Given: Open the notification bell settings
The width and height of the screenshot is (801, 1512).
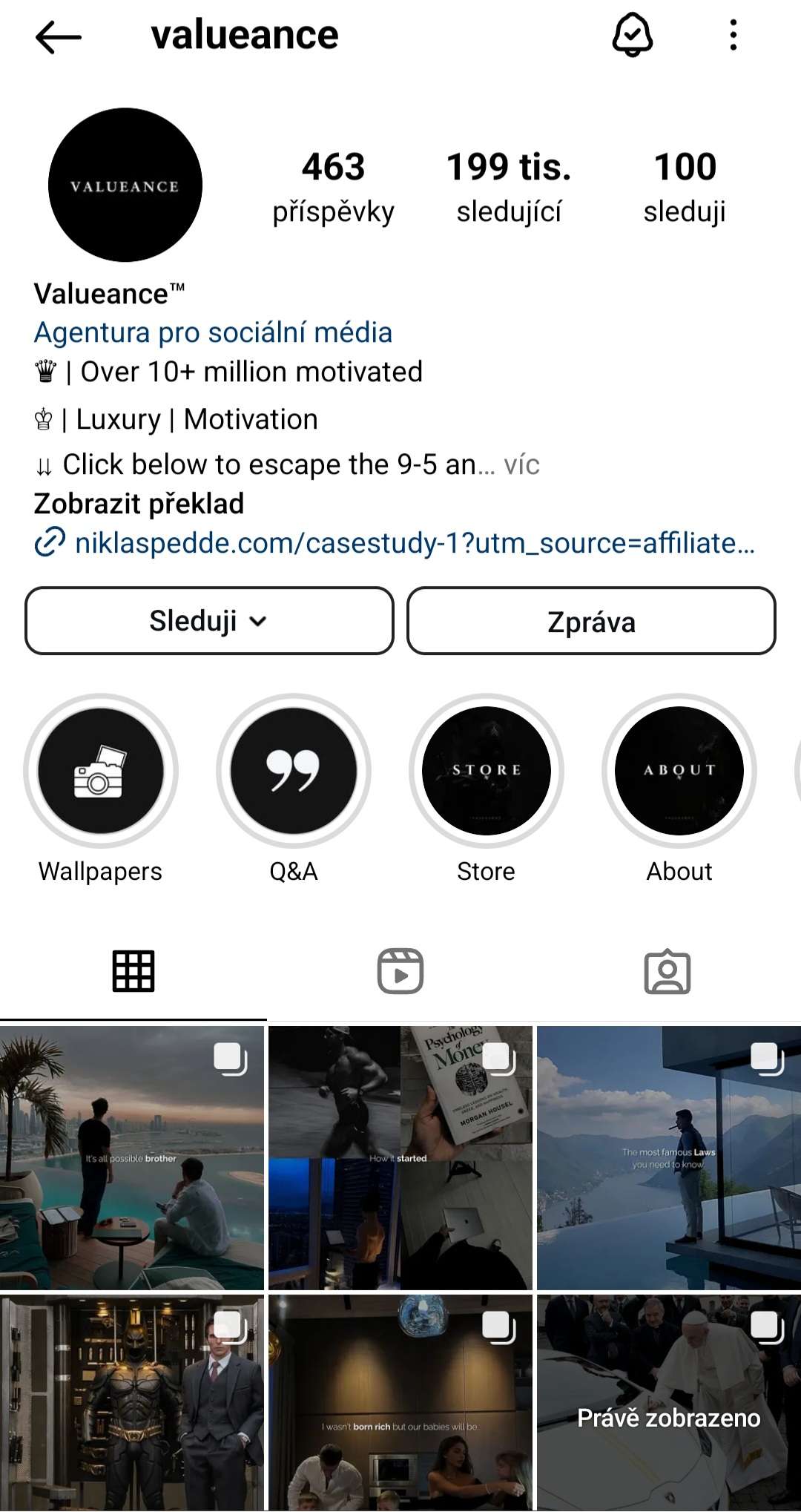Looking at the screenshot, I should (632, 36).
